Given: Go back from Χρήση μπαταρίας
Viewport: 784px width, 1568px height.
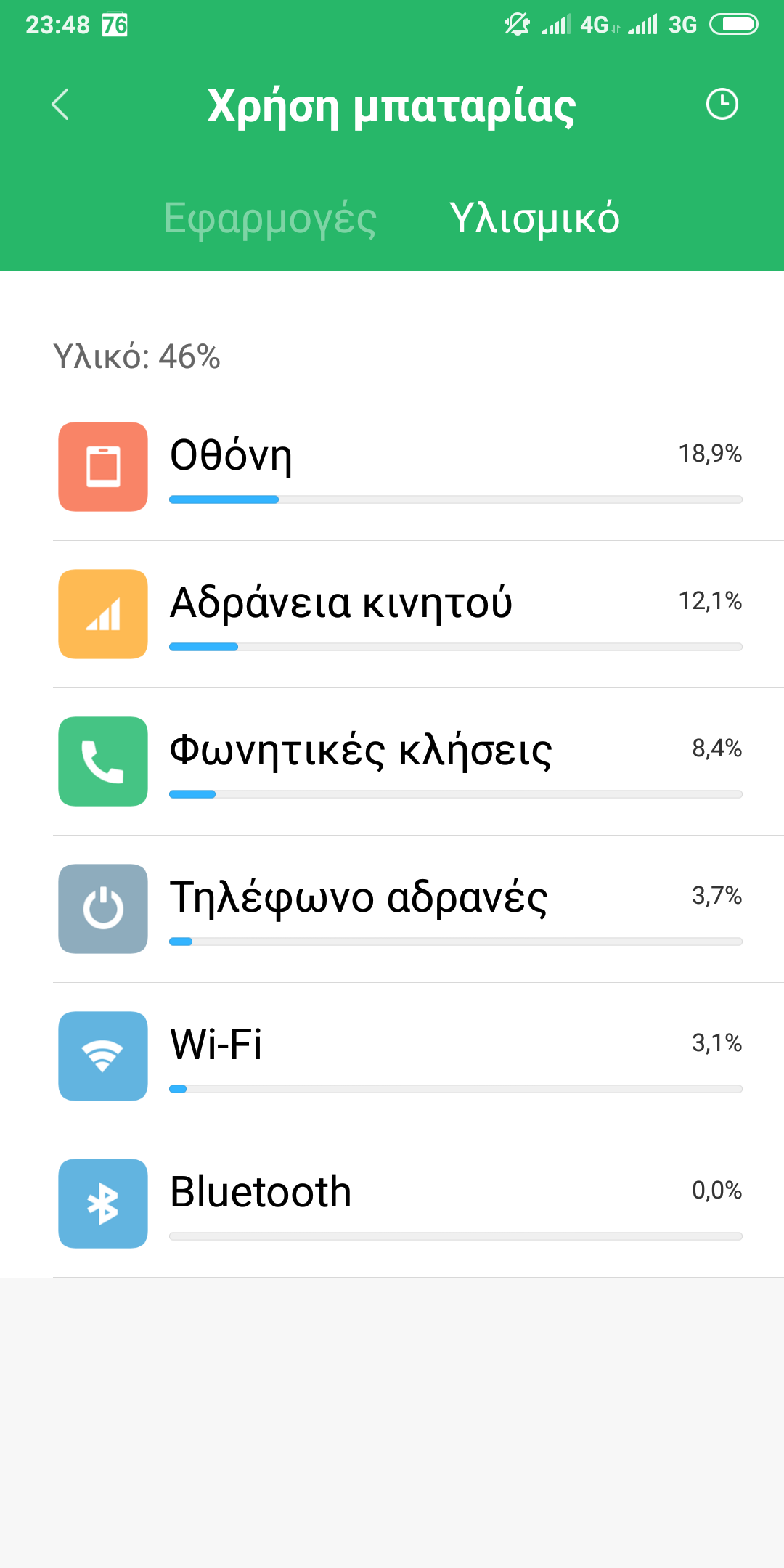Looking at the screenshot, I should (x=60, y=105).
